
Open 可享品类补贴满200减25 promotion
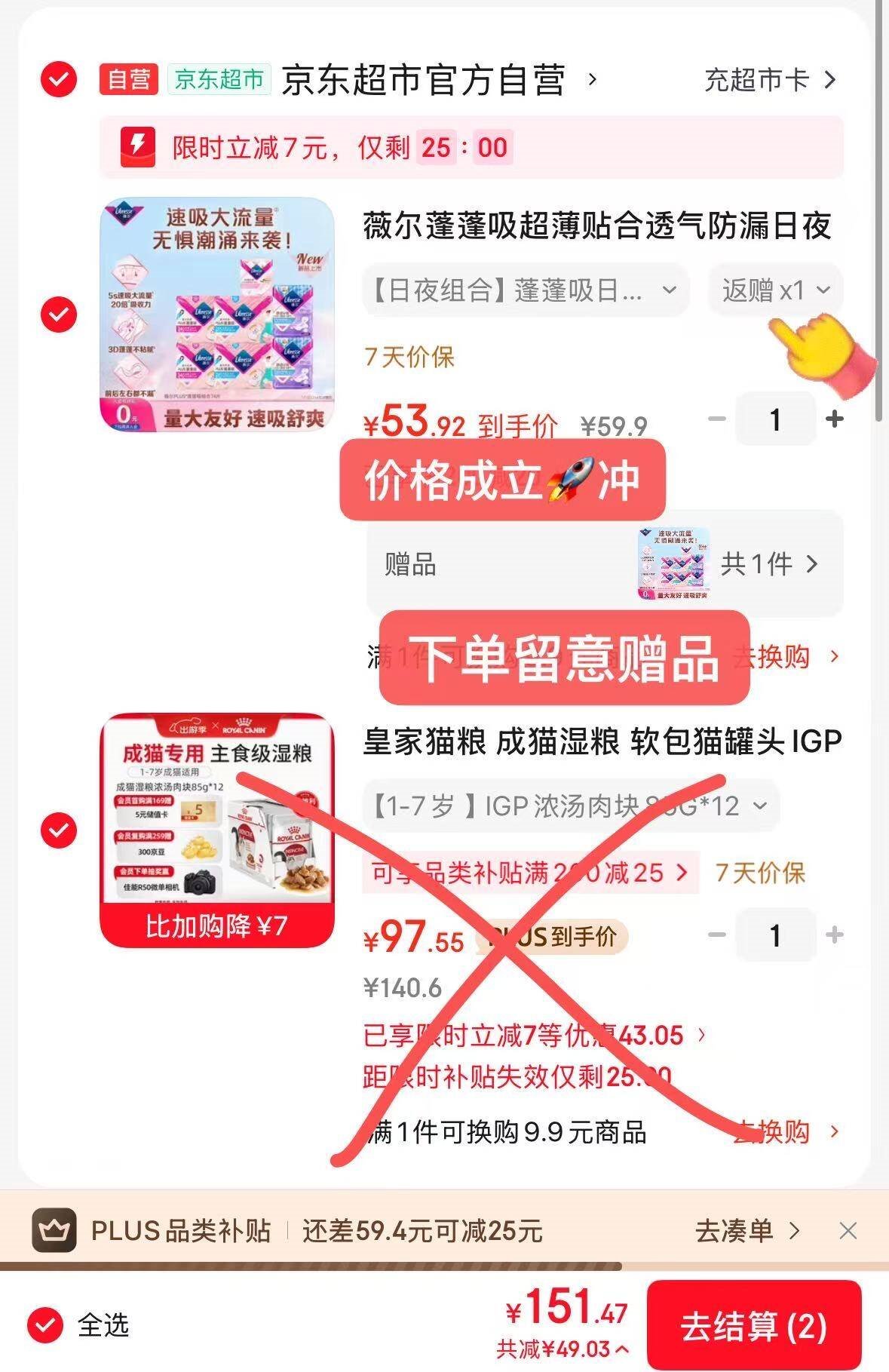530,873
